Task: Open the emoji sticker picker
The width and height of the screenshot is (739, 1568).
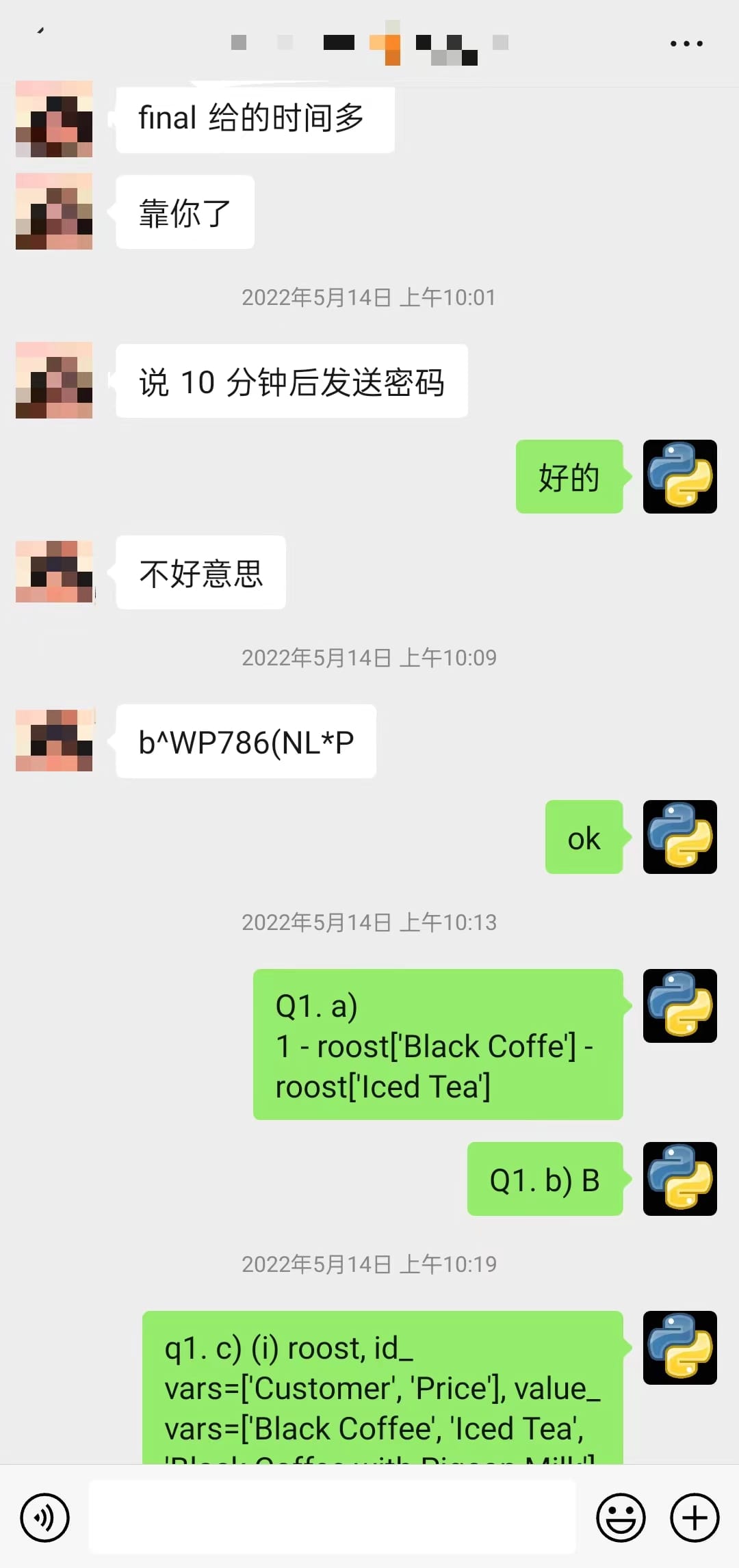Action: pyautogui.click(x=621, y=1518)
